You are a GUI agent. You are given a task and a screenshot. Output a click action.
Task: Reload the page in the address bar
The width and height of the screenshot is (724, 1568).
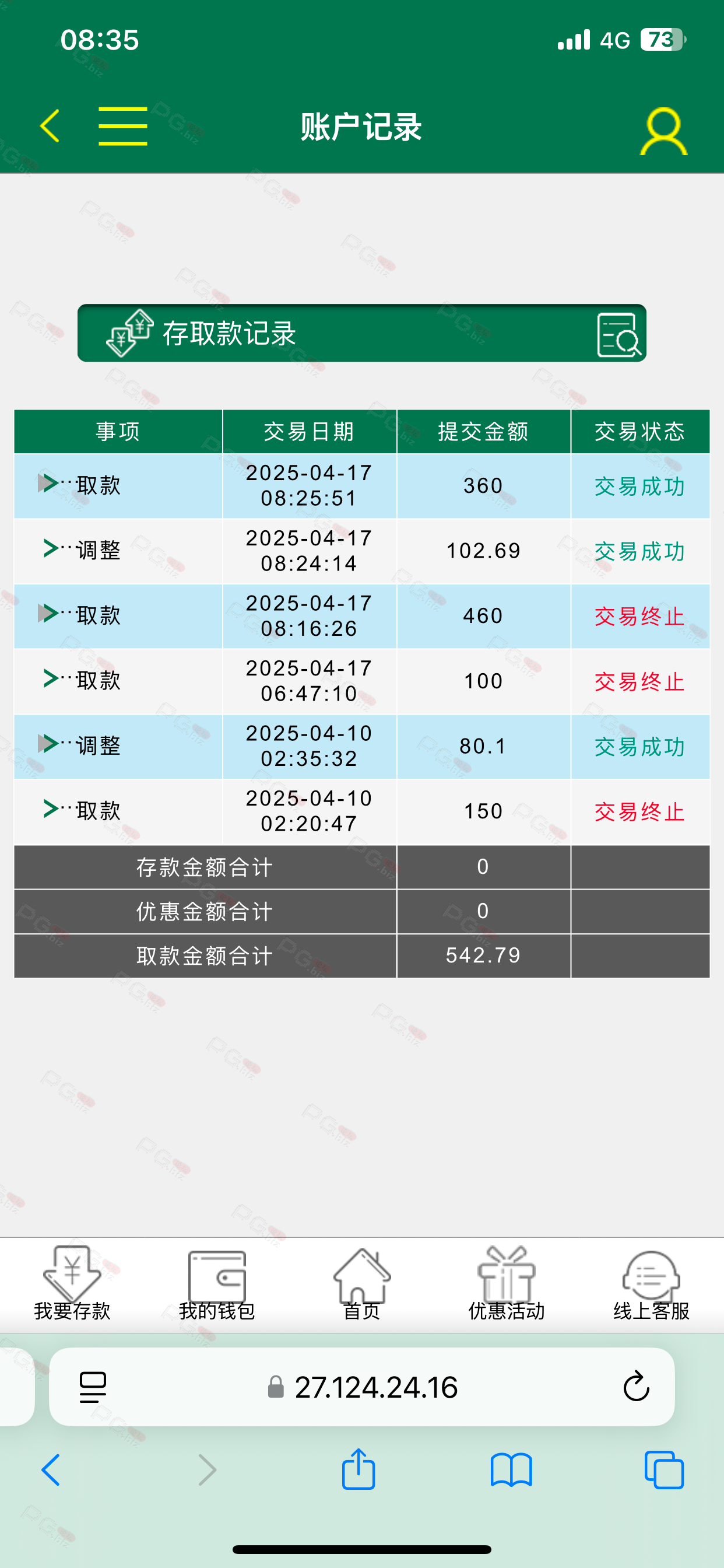click(x=637, y=1387)
